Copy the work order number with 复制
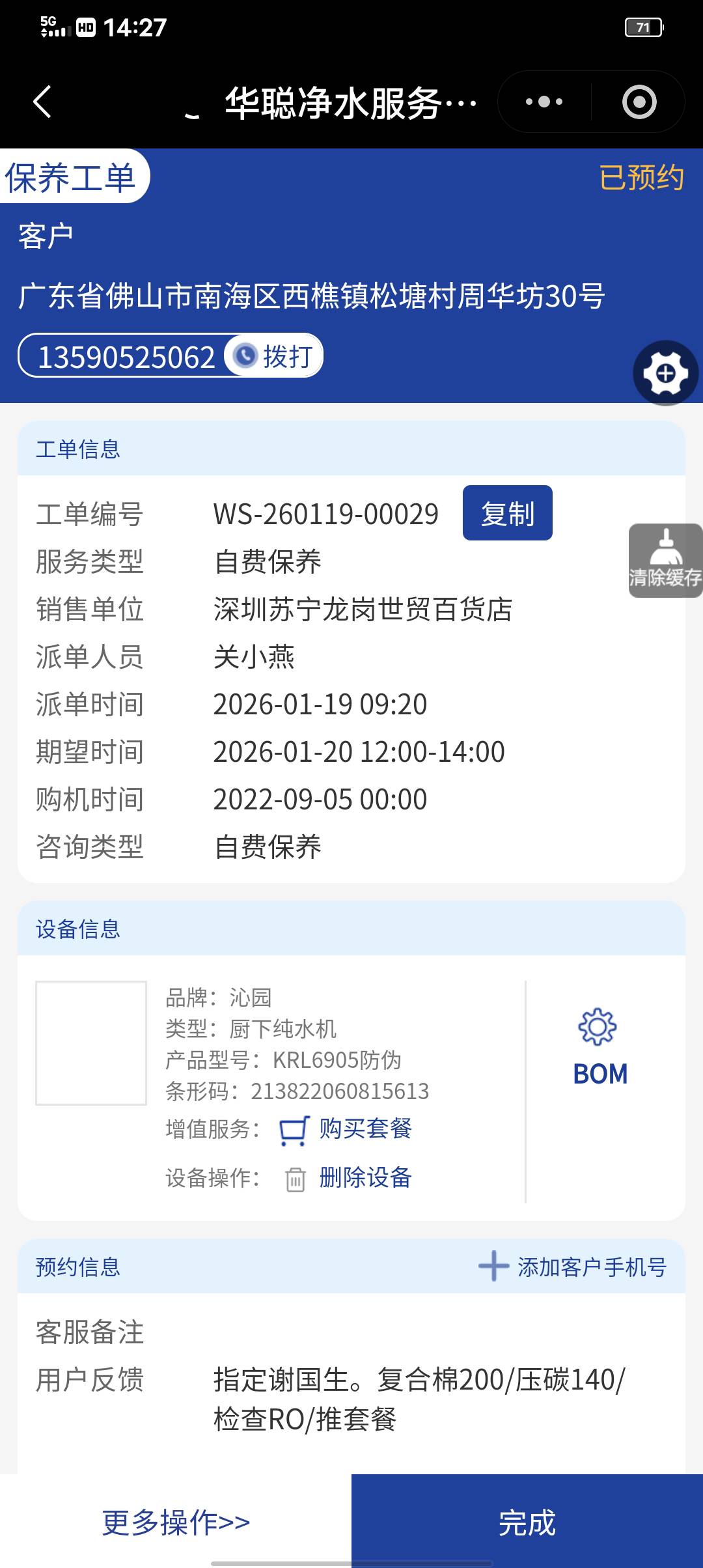 coord(507,513)
